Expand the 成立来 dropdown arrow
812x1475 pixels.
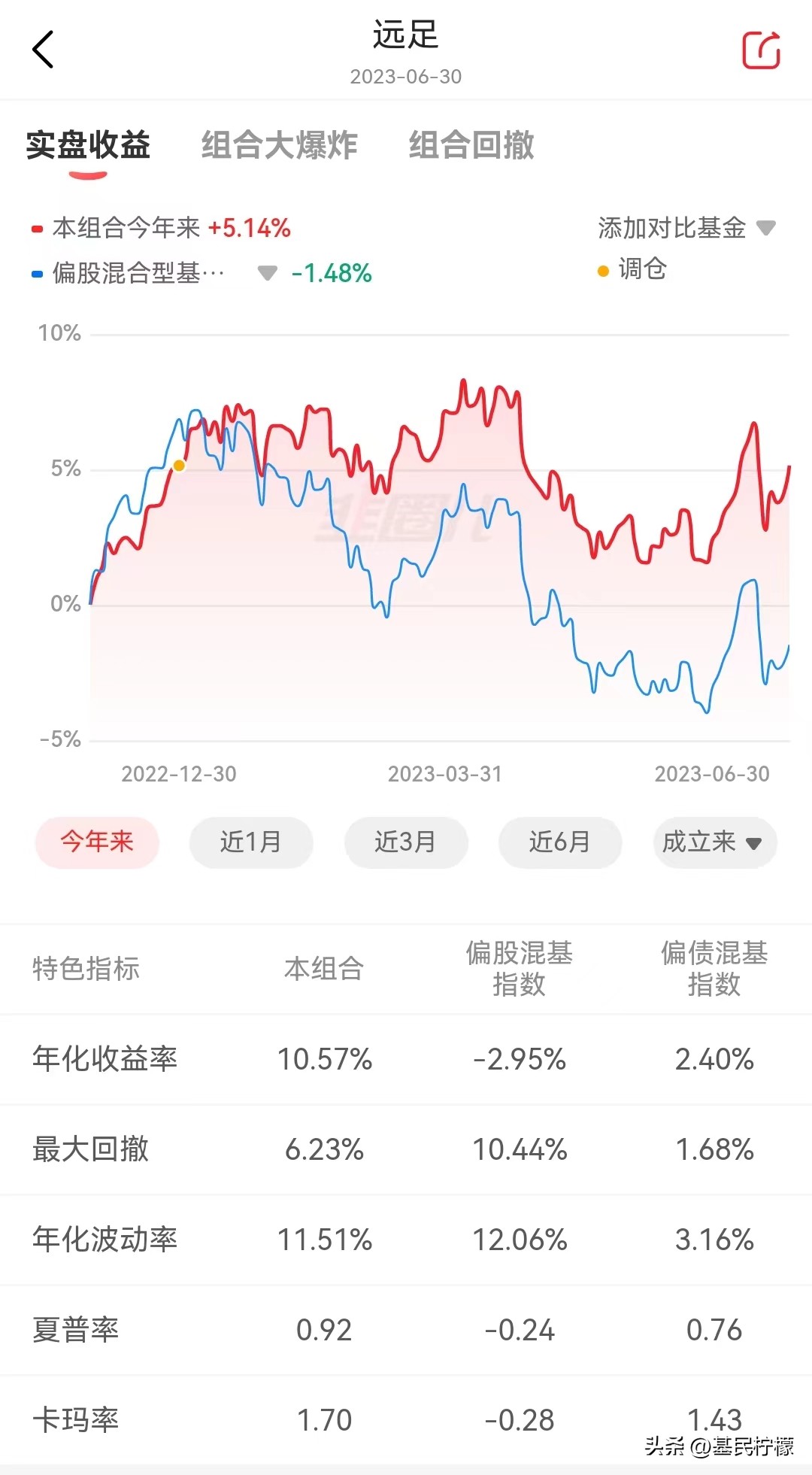pos(751,843)
